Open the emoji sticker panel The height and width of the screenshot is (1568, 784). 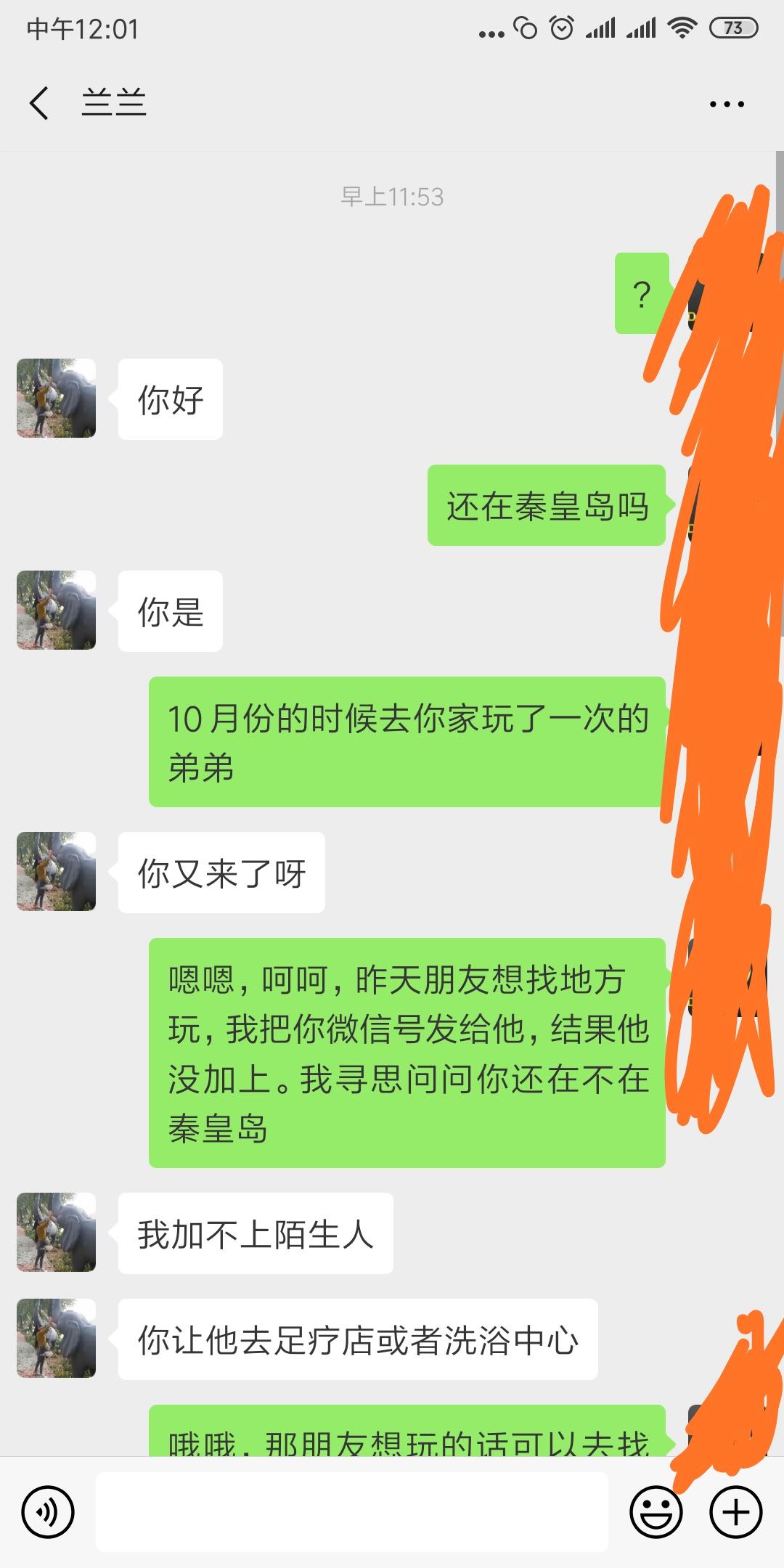(x=656, y=1513)
